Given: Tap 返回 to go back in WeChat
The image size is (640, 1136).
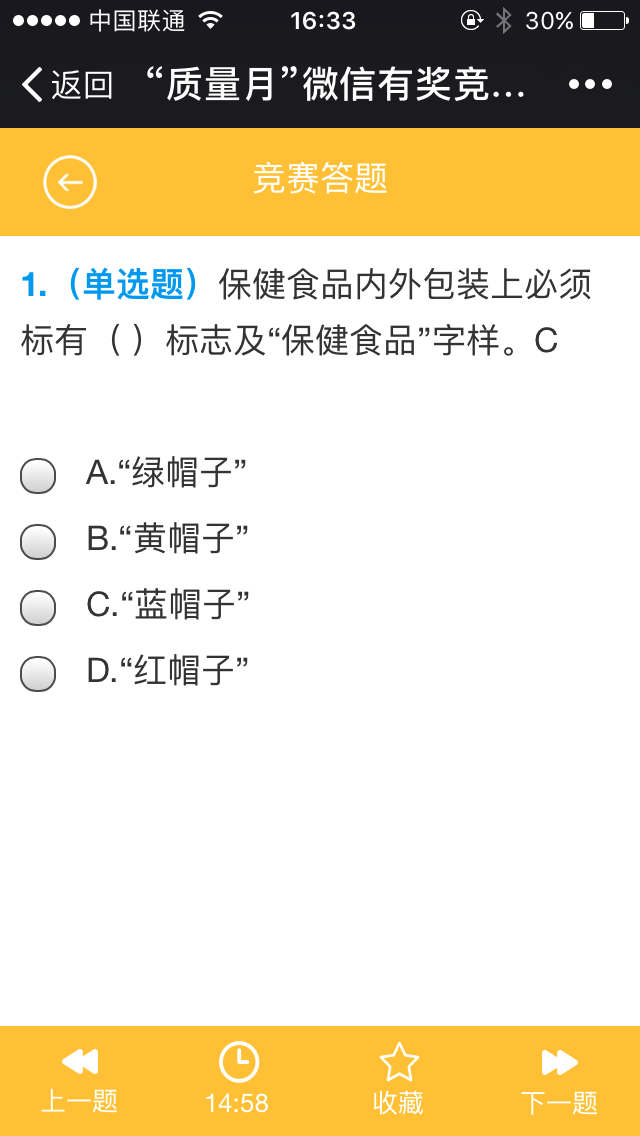Looking at the screenshot, I should 67,85.
